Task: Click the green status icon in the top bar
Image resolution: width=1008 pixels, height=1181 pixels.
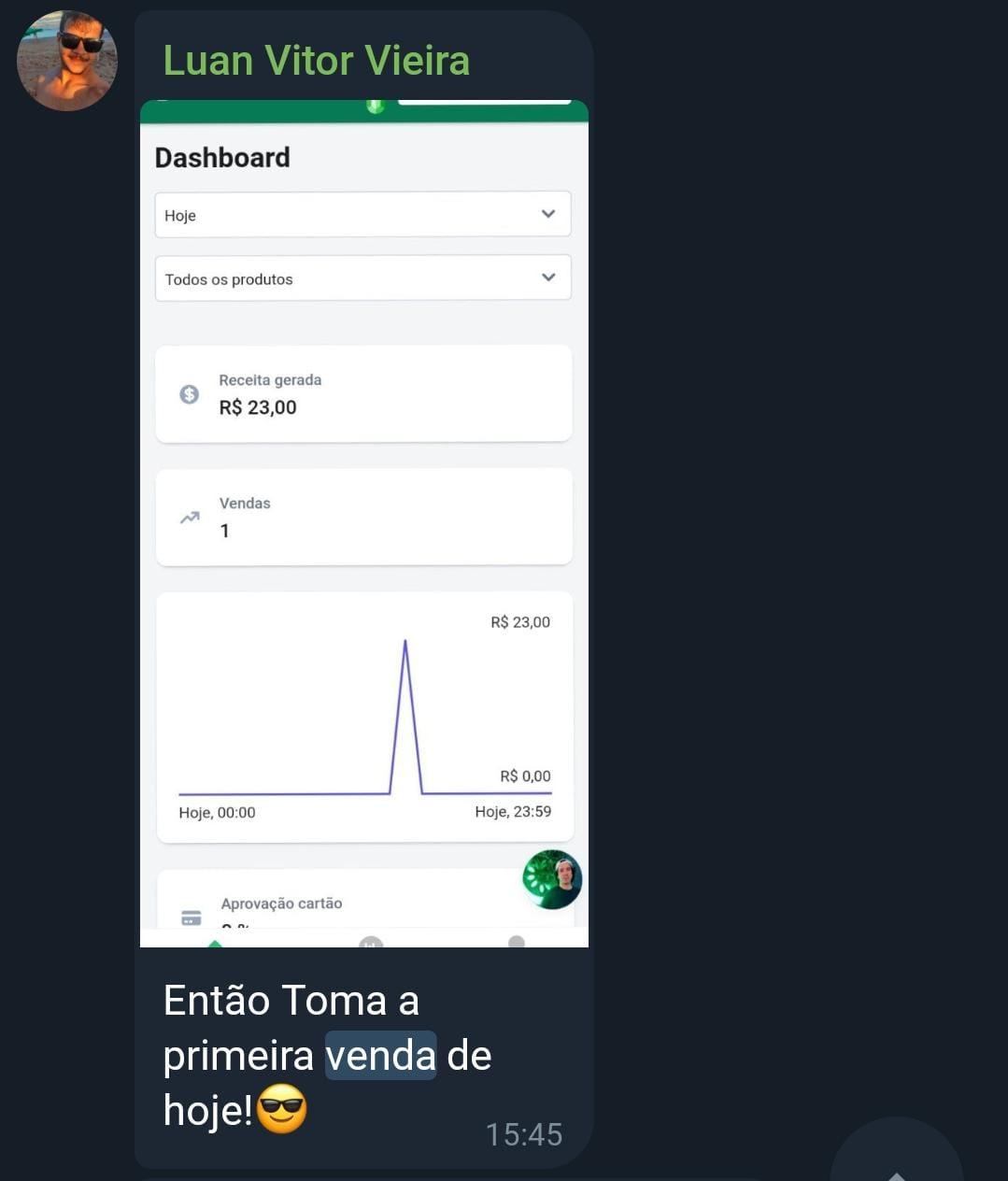Action: point(376,106)
